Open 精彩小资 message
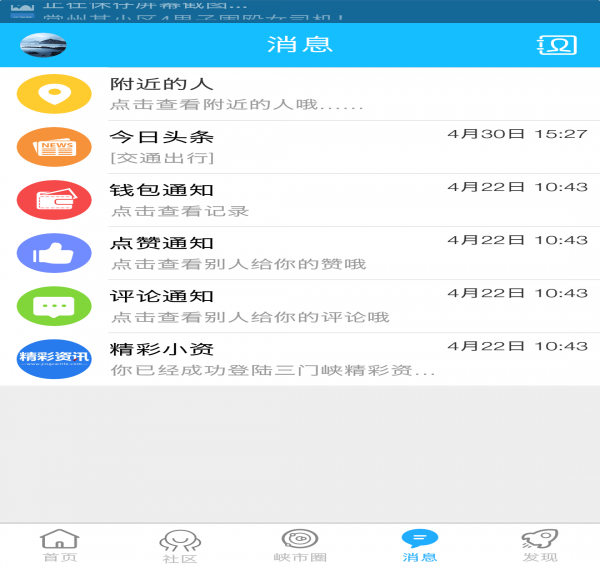Image resolution: width=600 pixels, height=566 pixels. (300, 359)
